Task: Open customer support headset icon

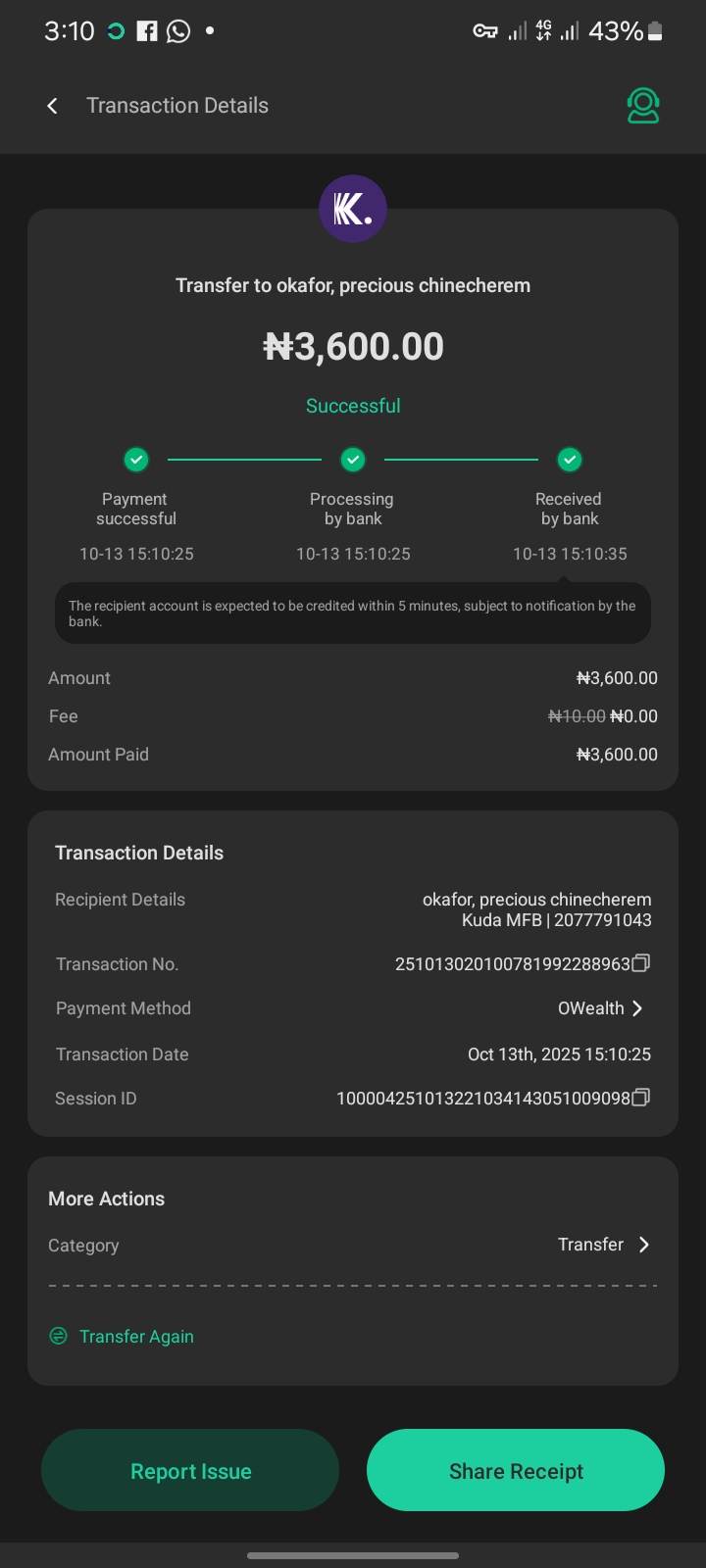Action: pyautogui.click(x=643, y=106)
